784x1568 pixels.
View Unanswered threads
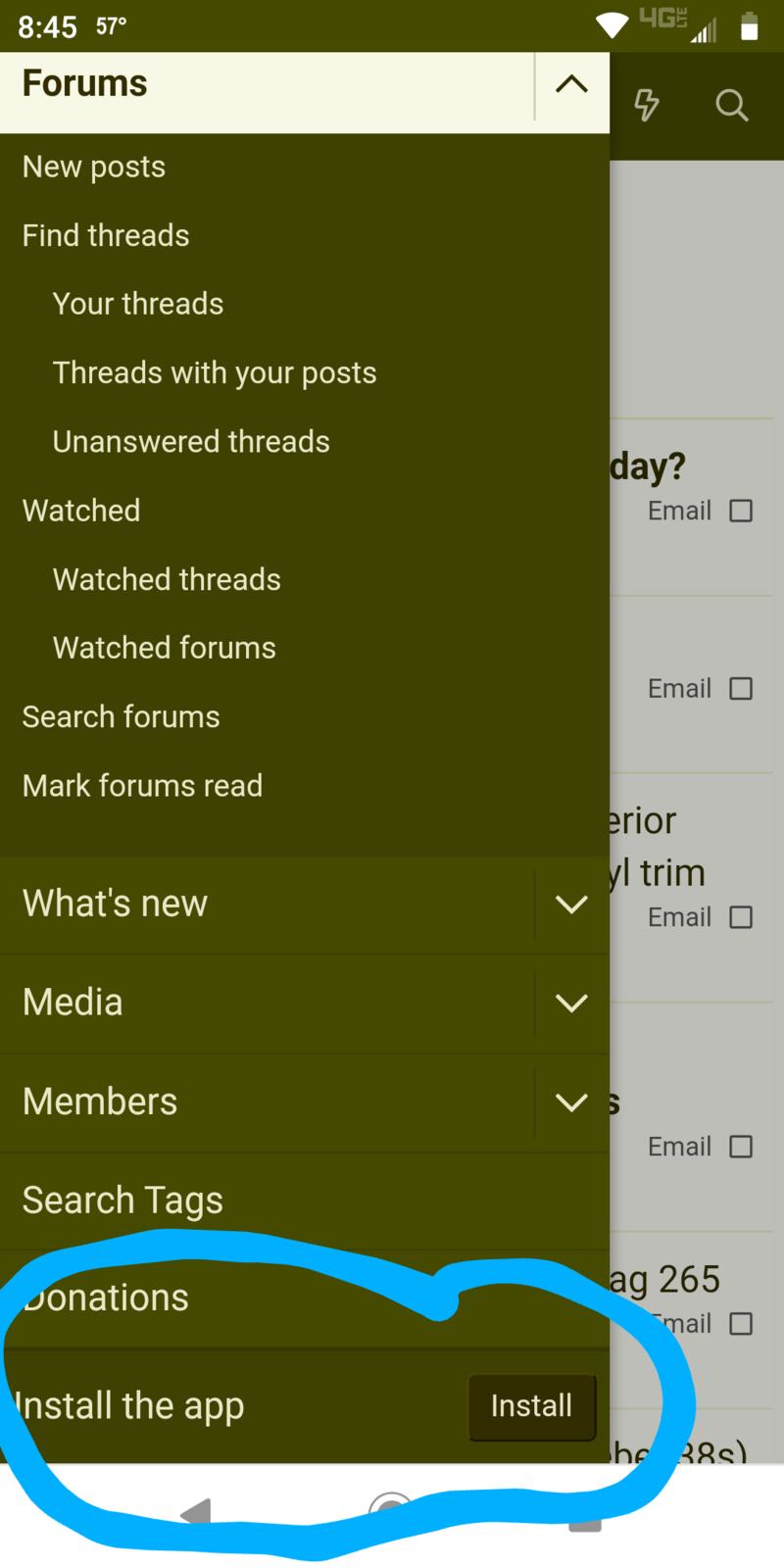(191, 442)
